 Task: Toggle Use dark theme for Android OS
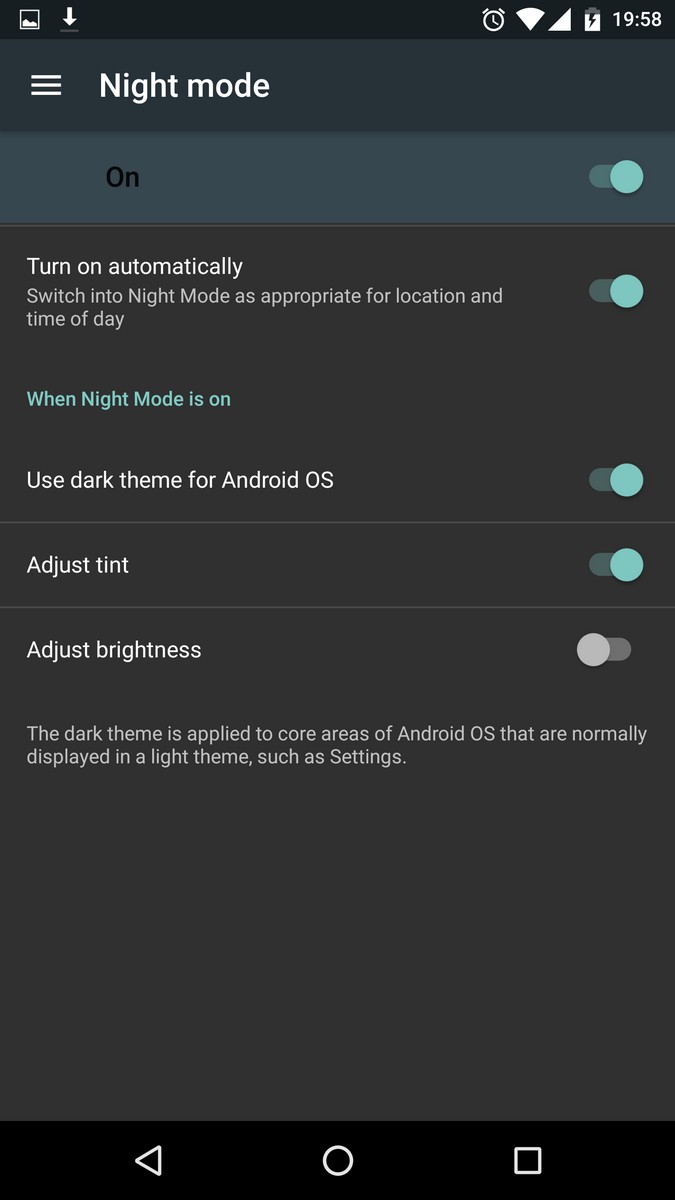coord(615,480)
